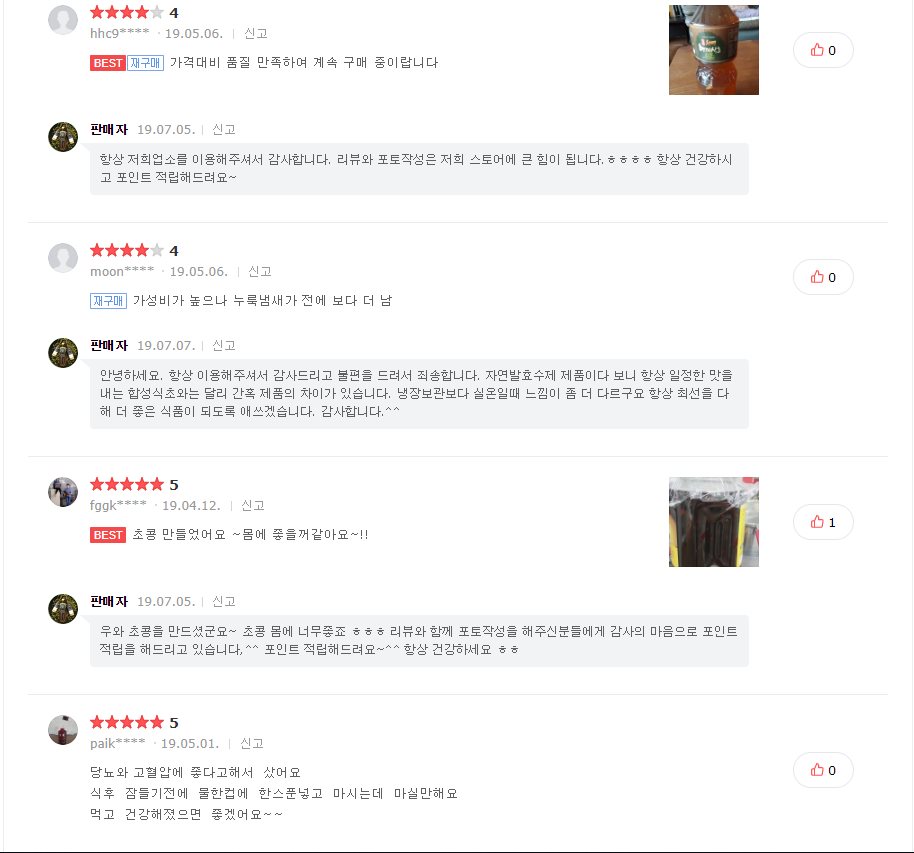
Task: Report the review by fggk****
Action: (x=253, y=505)
